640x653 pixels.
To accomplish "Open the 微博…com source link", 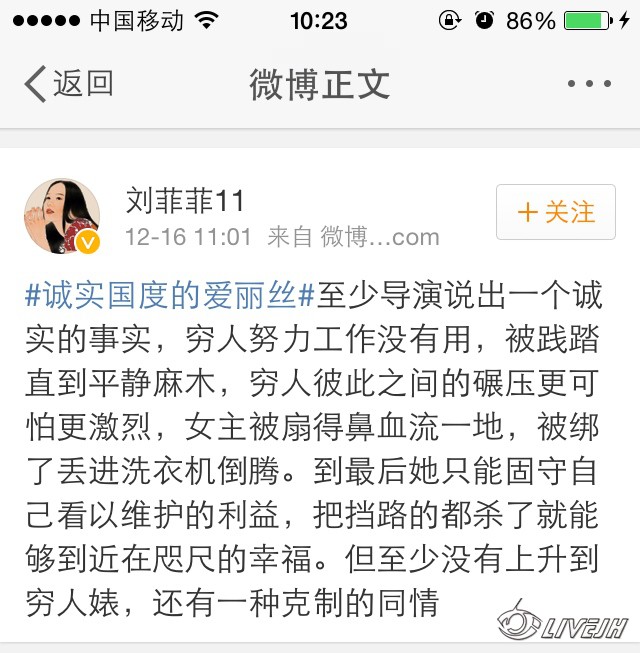I will 380,238.
